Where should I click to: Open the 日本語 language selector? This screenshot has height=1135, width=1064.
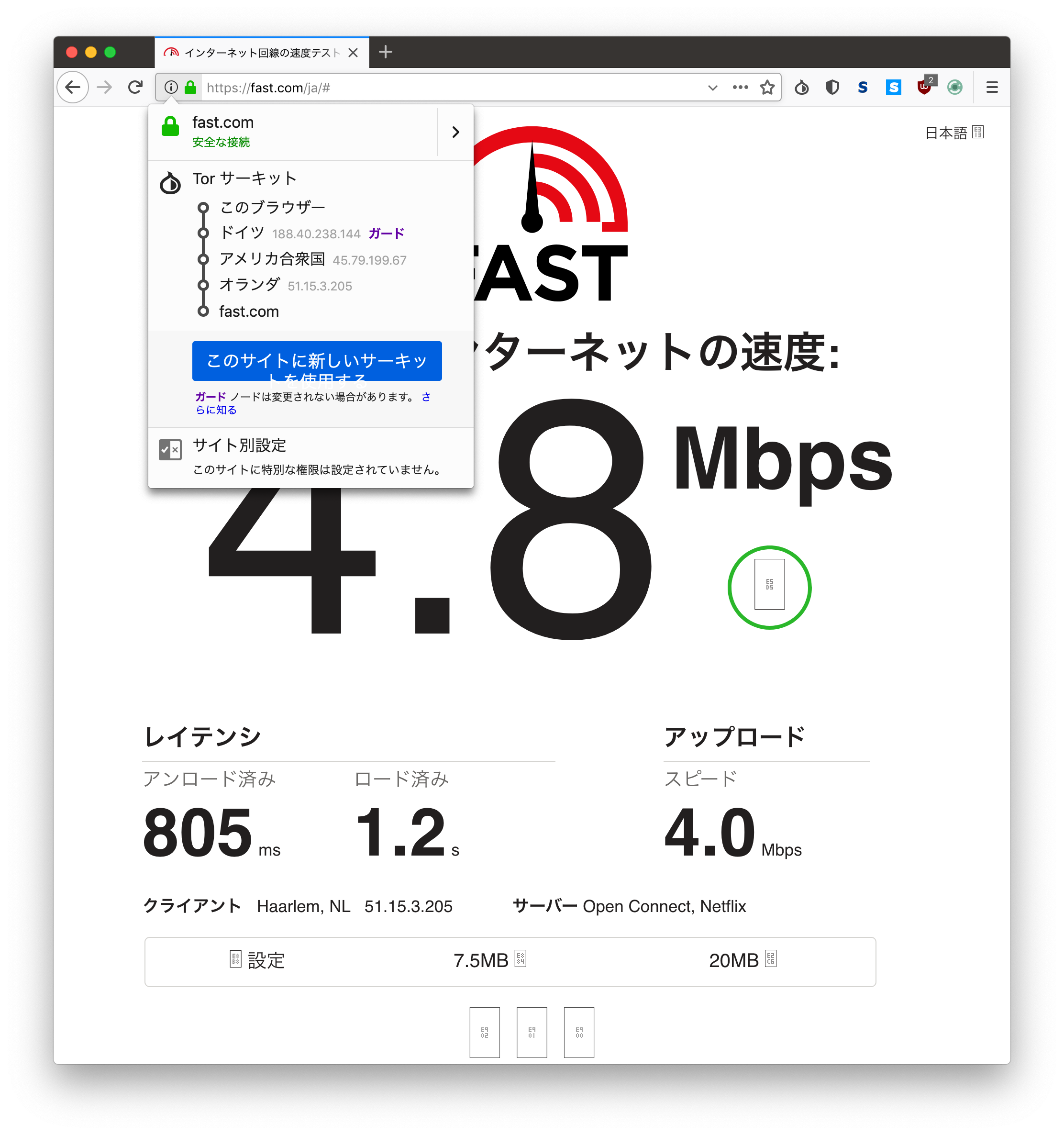[953, 133]
